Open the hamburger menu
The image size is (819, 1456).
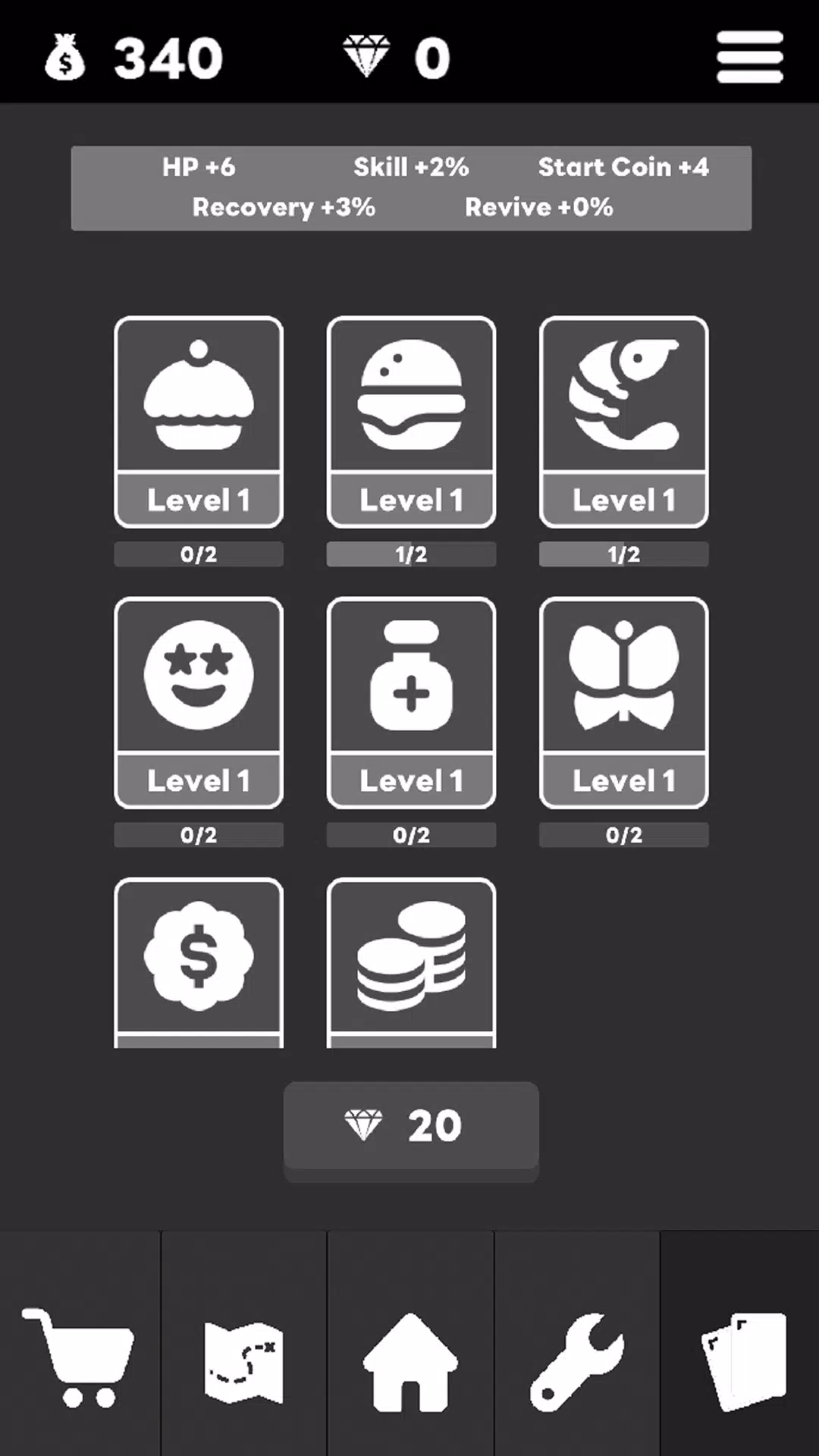749,57
